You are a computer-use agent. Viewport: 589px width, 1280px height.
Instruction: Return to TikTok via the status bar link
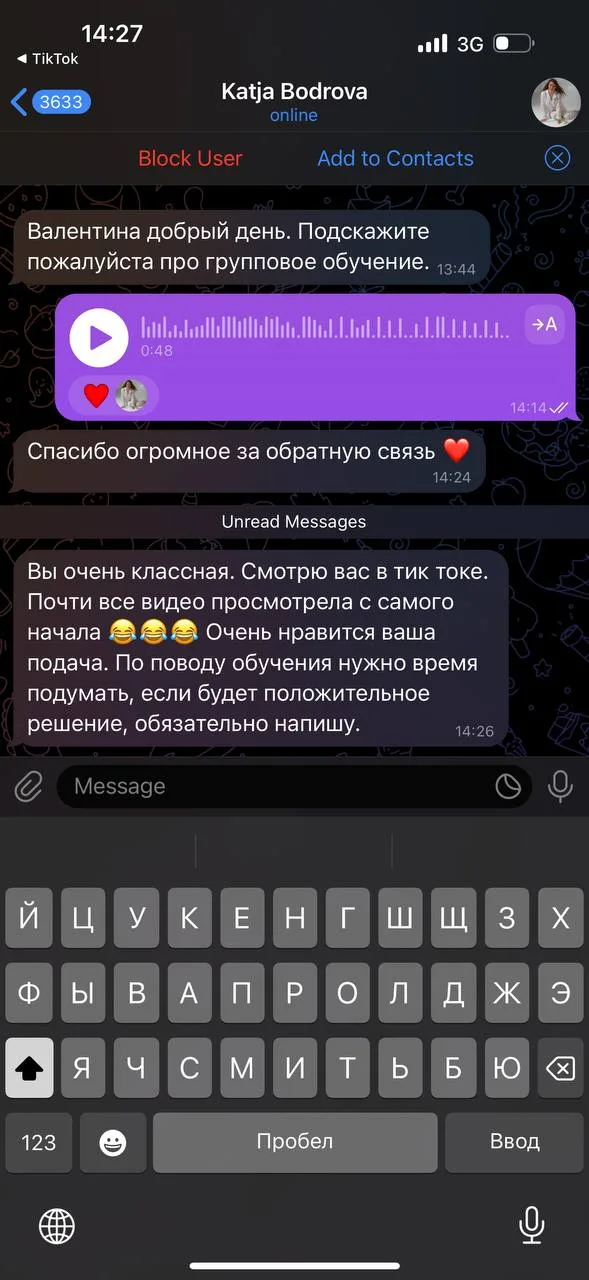point(47,59)
